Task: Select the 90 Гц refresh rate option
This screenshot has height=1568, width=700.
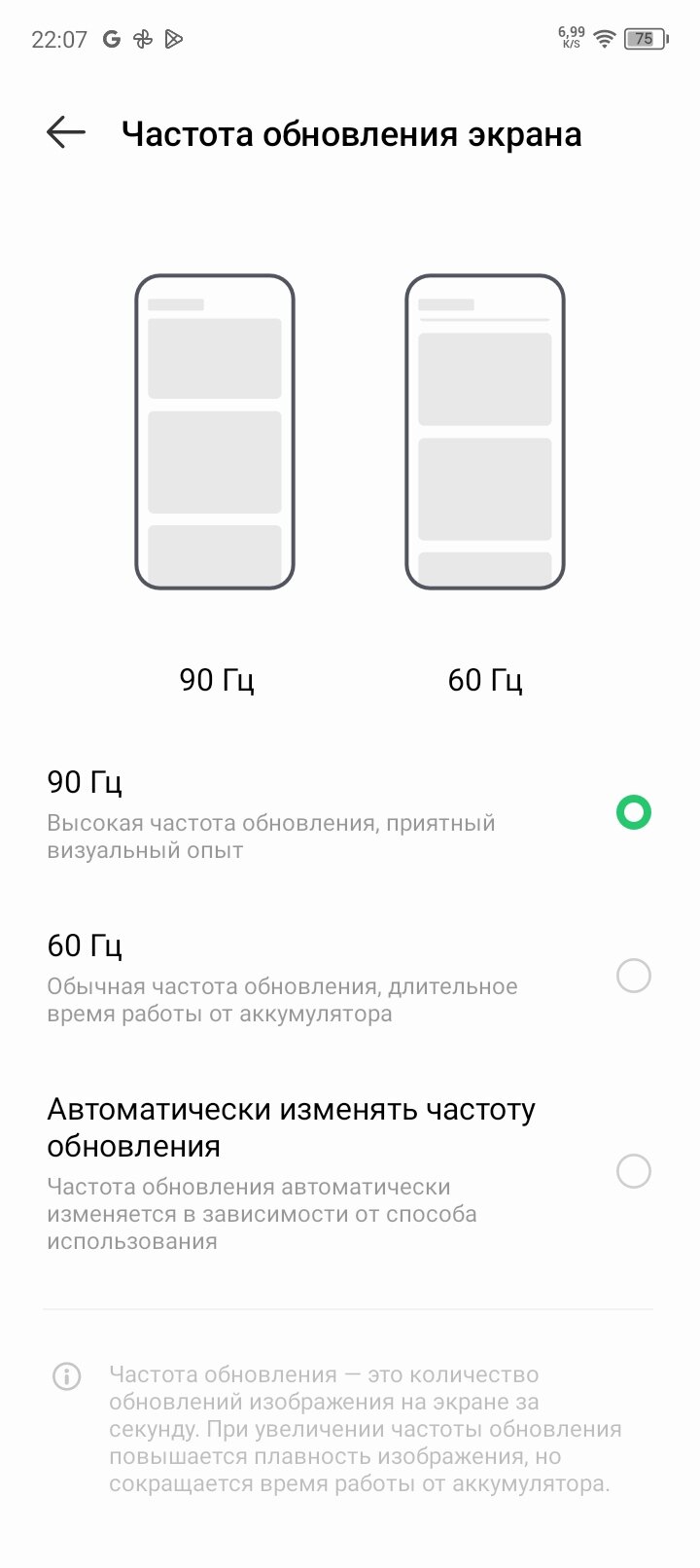Action: coord(350,813)
